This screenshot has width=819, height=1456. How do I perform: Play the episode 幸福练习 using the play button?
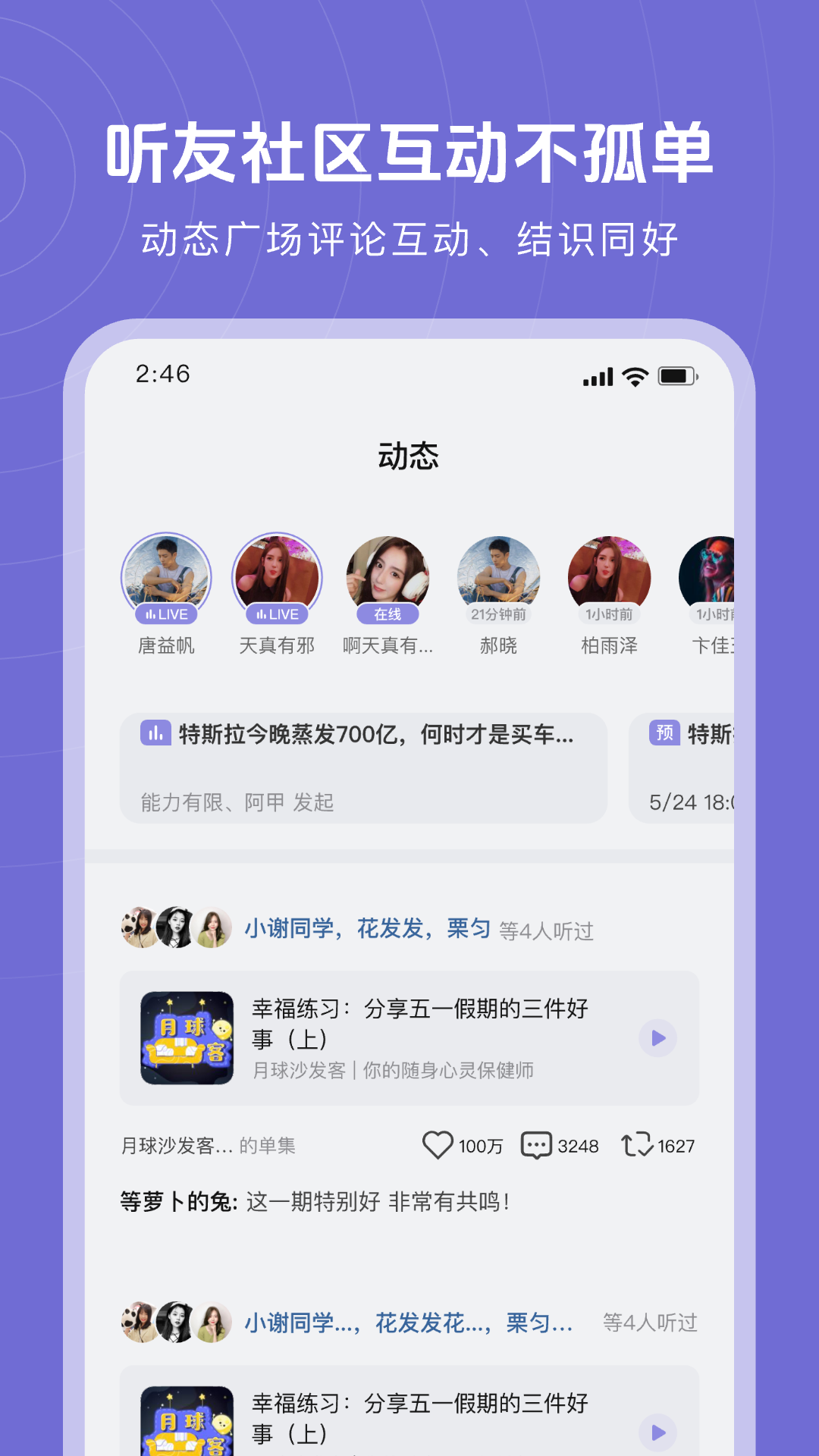[658, 1038]
